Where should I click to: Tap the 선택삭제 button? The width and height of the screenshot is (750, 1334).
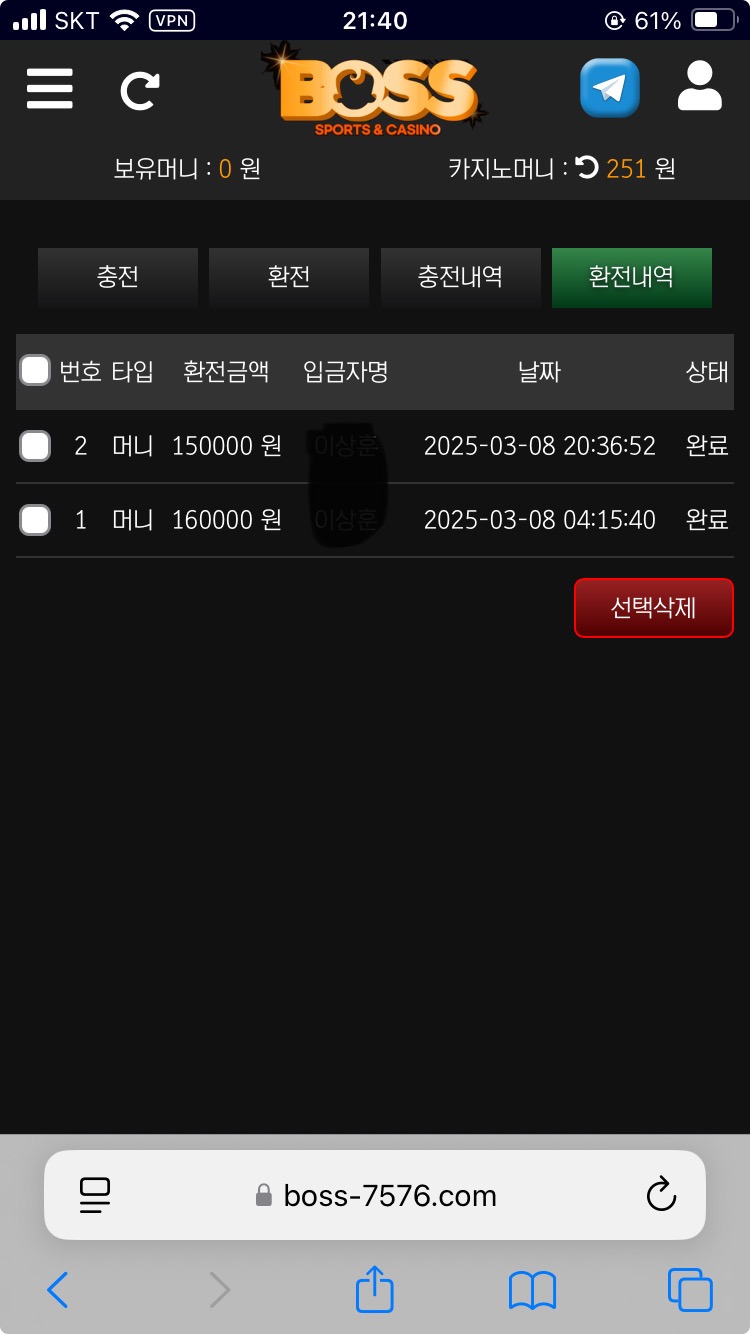[653, 608]
